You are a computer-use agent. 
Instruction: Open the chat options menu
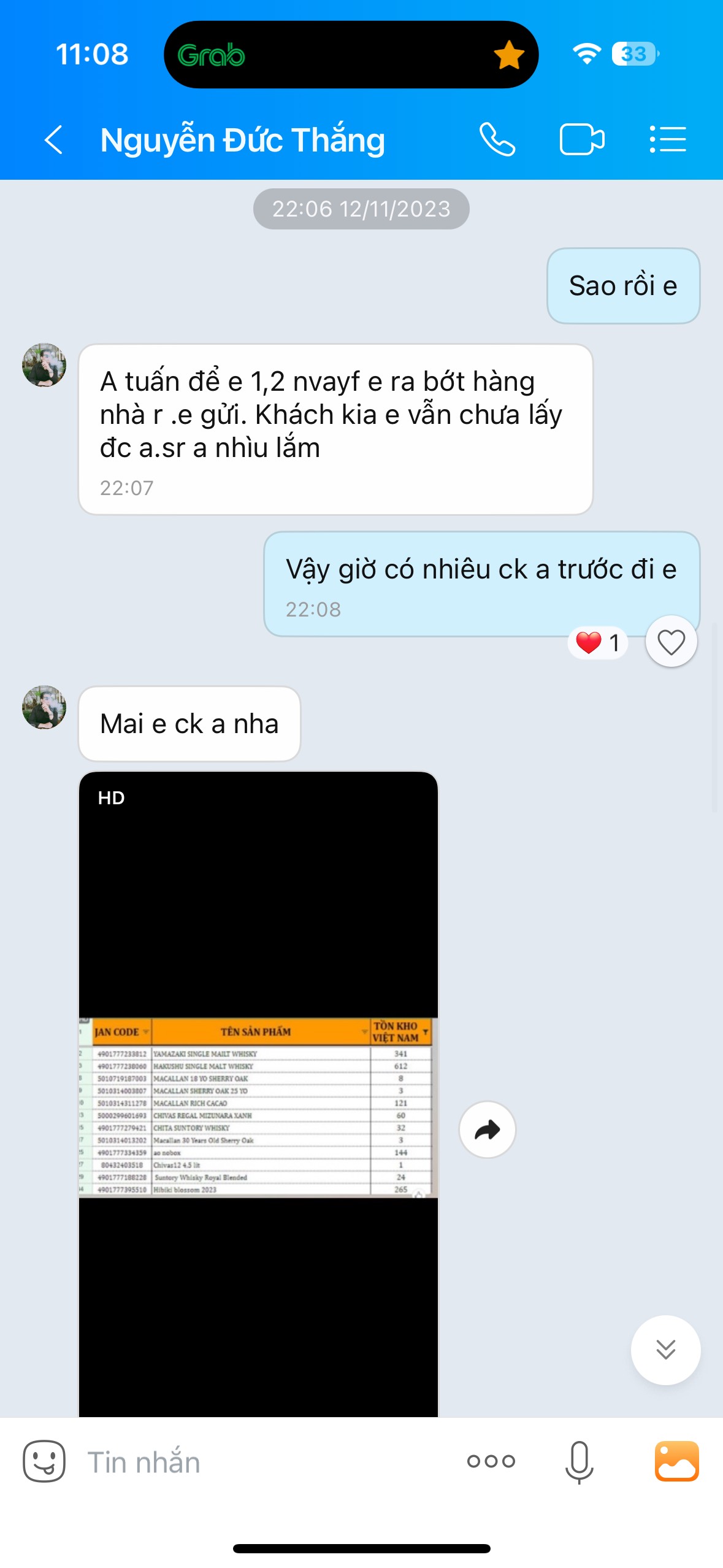point(668,140)
